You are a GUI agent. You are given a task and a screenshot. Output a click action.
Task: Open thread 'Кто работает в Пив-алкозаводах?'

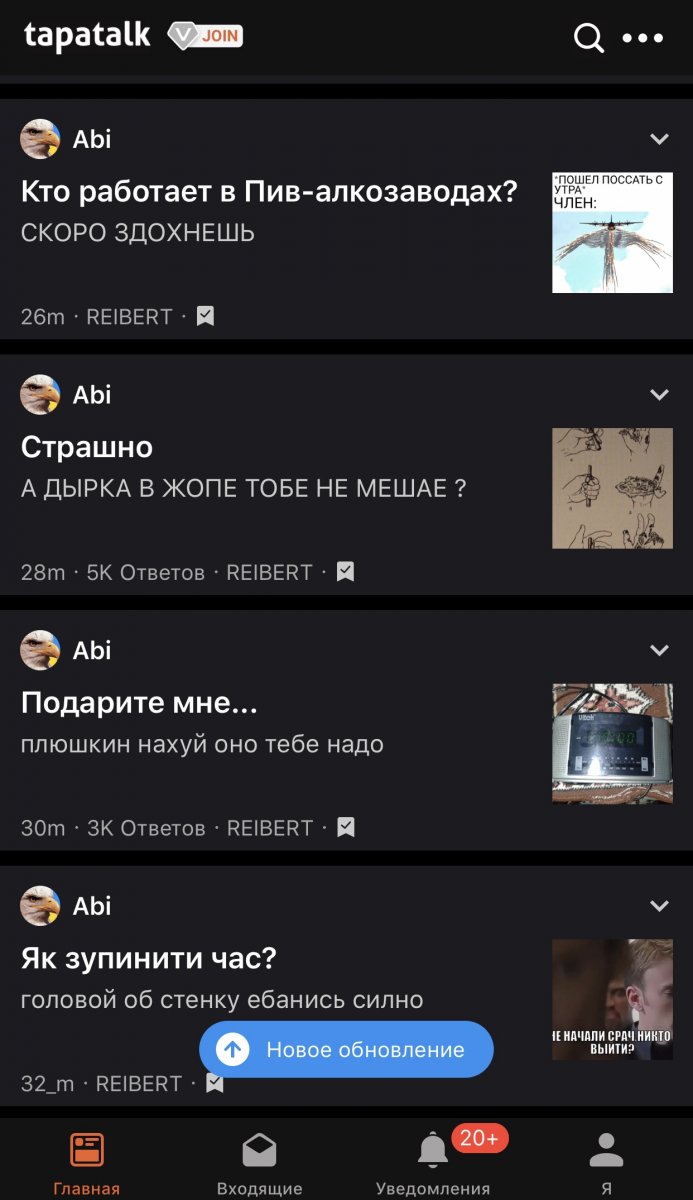pos(269,192)
